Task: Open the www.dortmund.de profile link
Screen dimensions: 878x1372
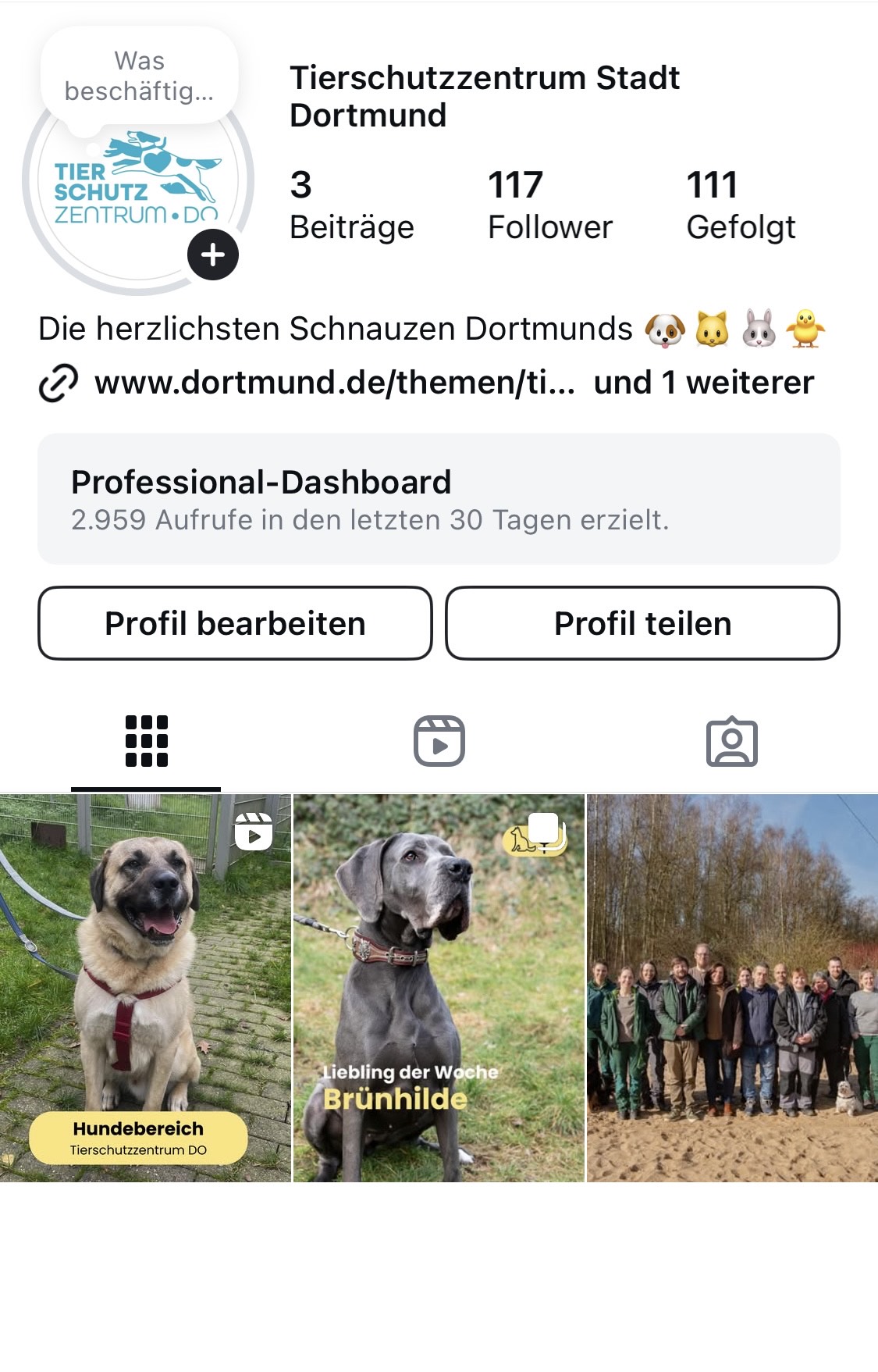Action: [334, 383]
